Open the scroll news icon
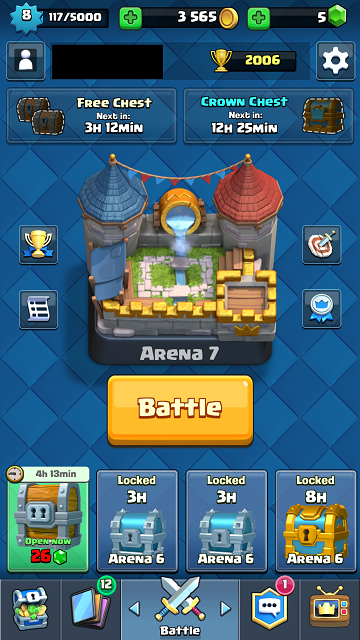Viewport: 360px width, 640px height. tap(38, 309)
